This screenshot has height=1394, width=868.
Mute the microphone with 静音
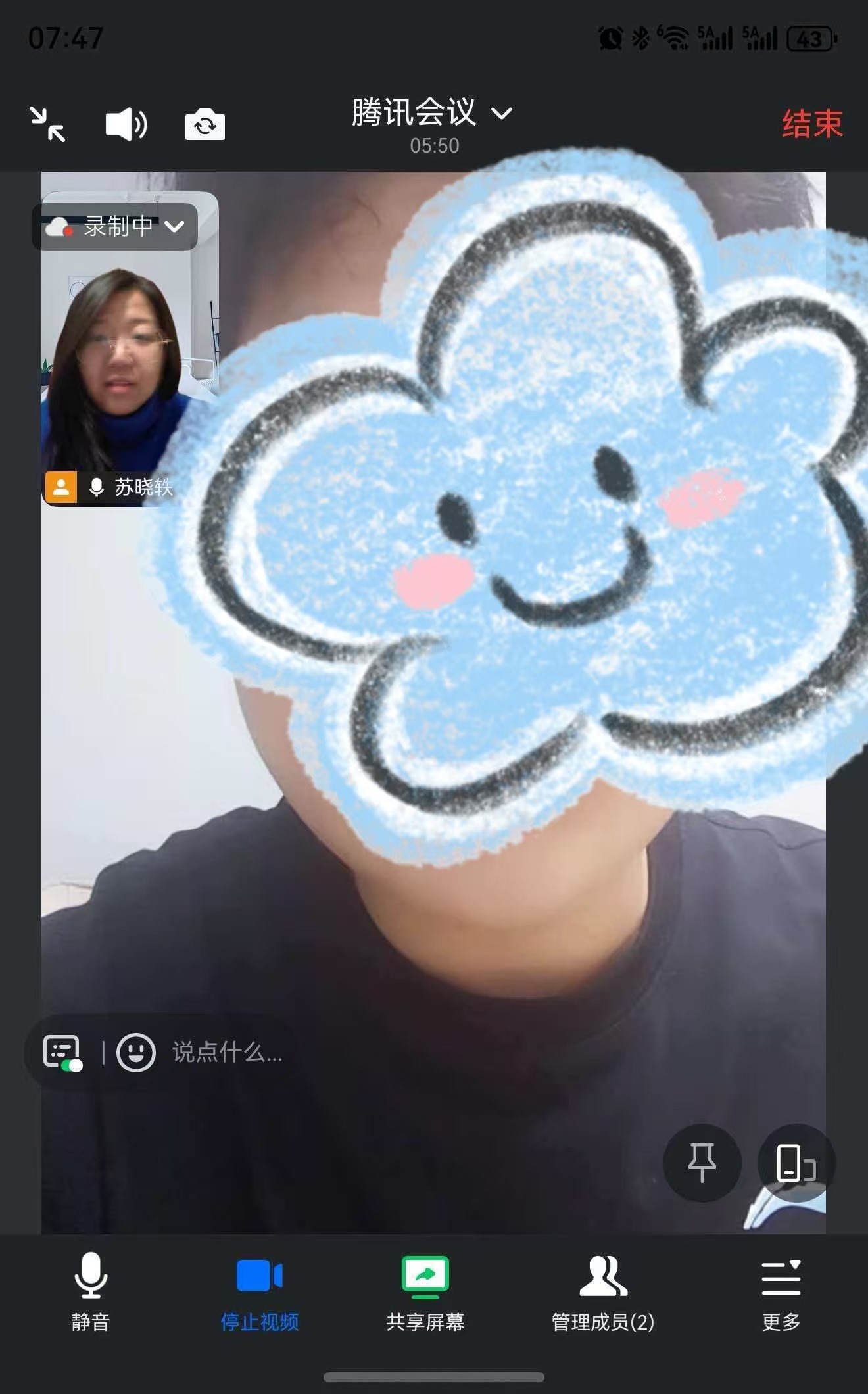tap(90, 1291)
